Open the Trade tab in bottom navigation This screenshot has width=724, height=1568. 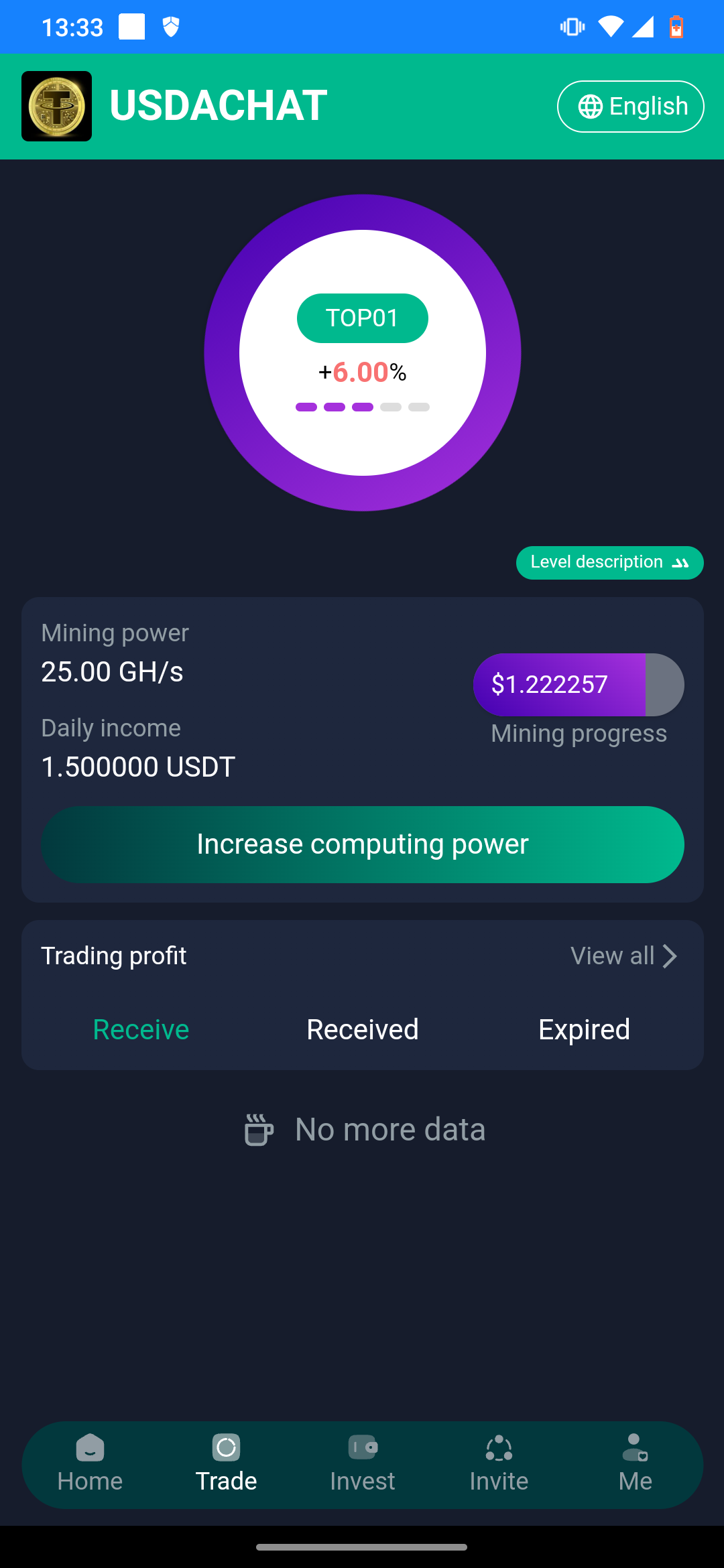(227, 1465)
